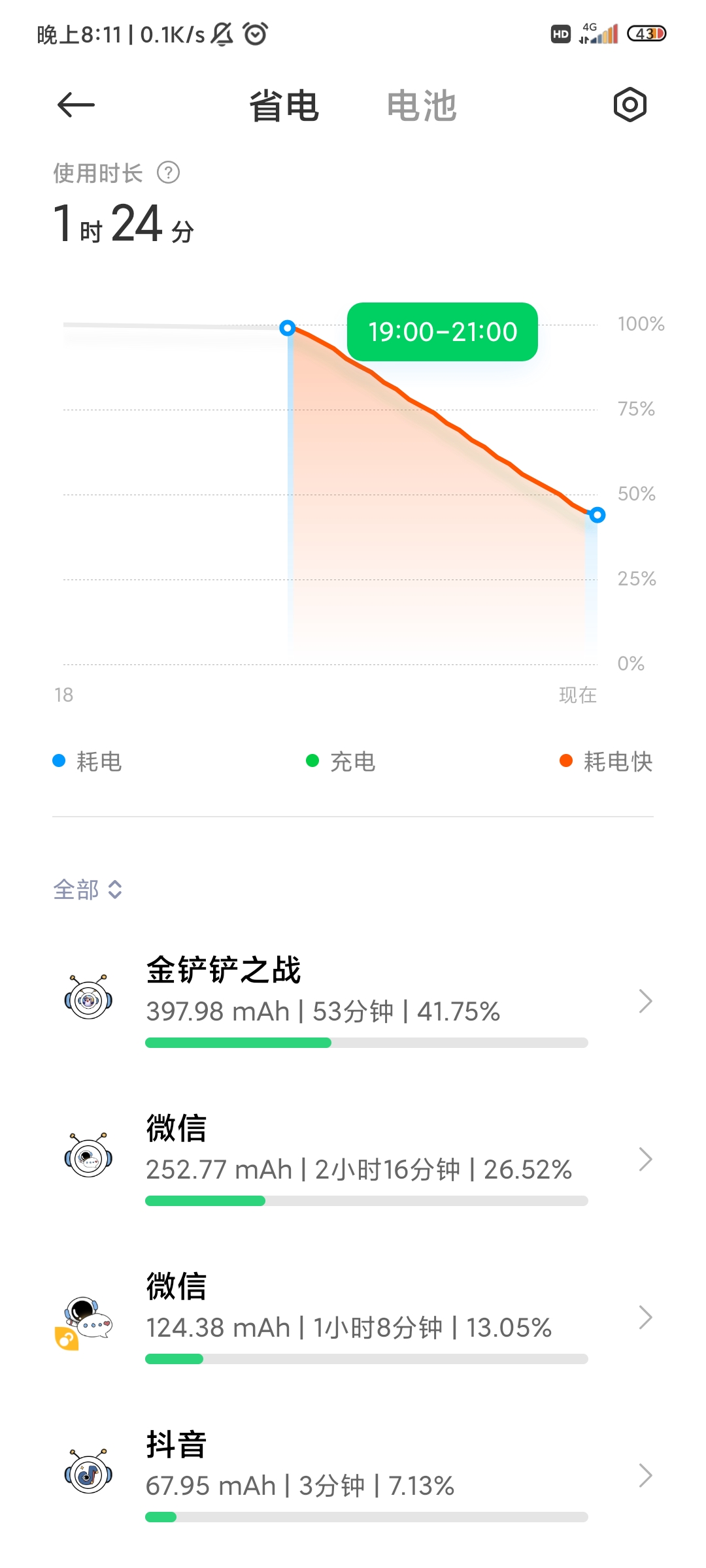Switch to the 电池 tab
Image resolution: width=706 pixels, height=1568 pixels.
coord(422,106)
